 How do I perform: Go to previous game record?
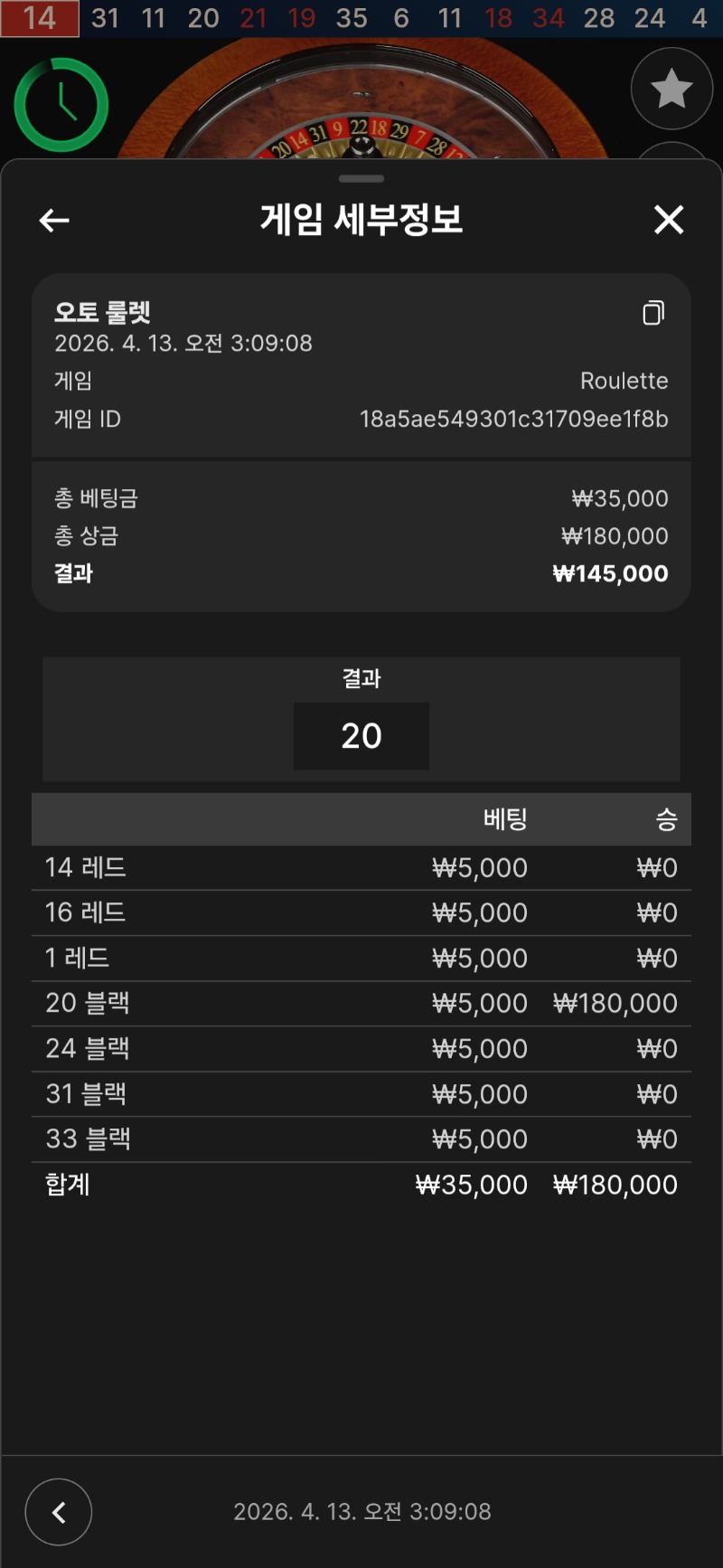[x=59, y=1512]
